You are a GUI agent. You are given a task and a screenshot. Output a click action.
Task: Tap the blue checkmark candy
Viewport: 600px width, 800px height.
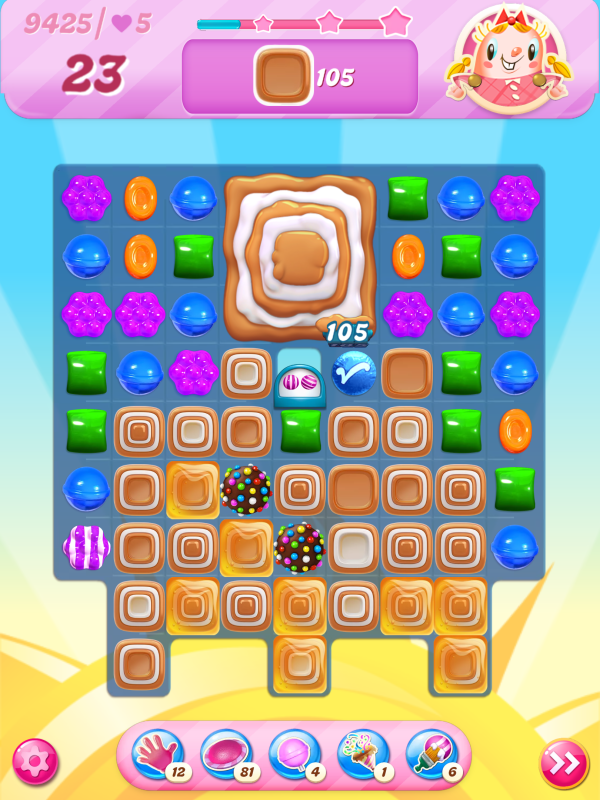click(353, 372)
